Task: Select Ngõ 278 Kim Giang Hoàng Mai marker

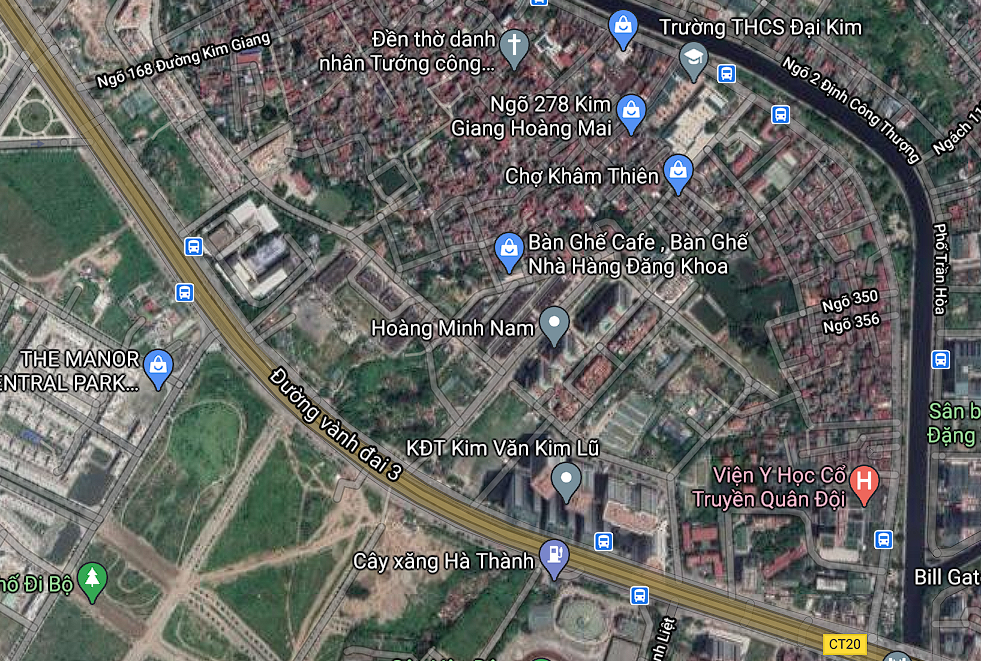Action: click(631, 114)
